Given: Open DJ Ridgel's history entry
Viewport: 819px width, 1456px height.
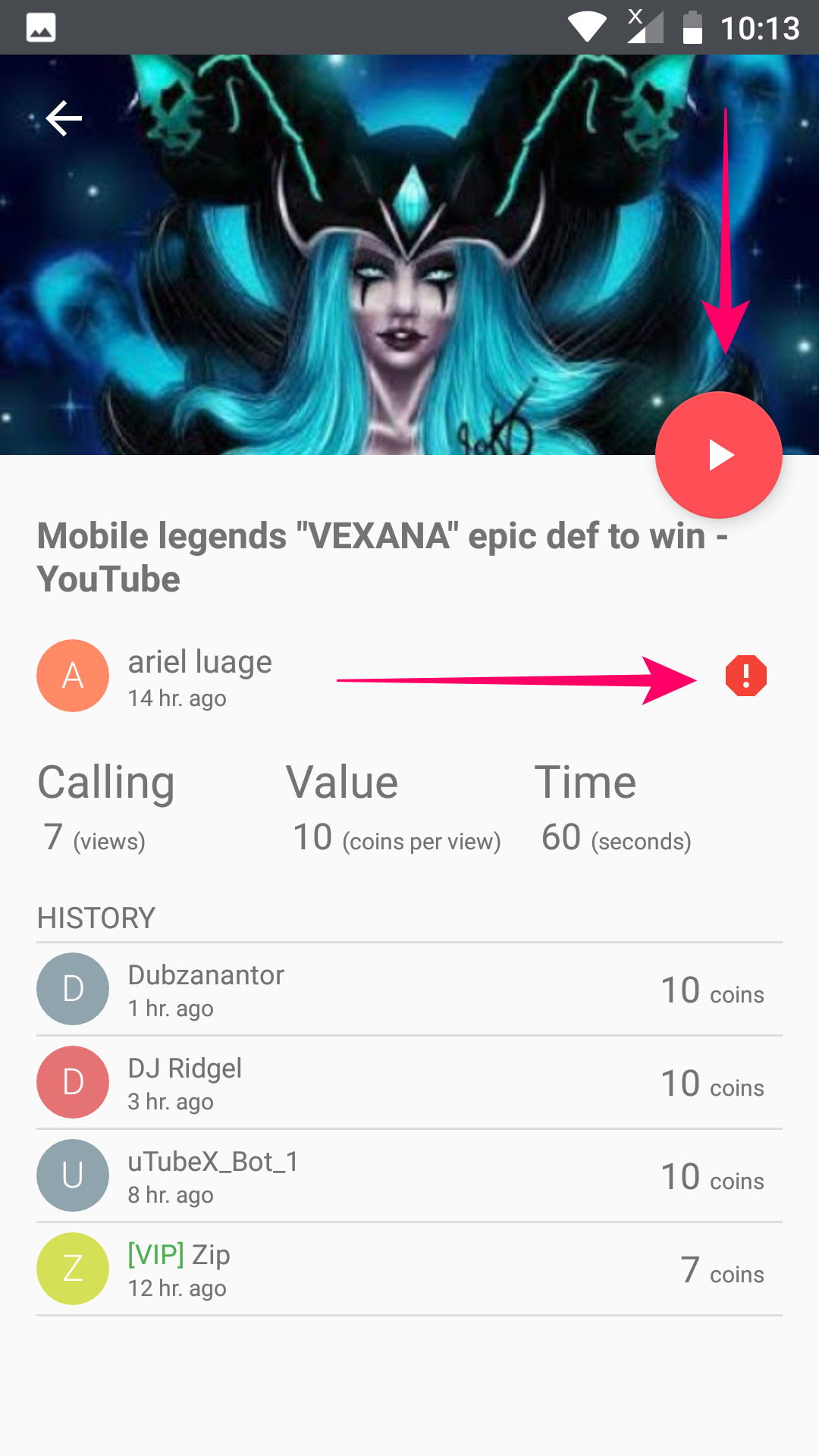Looking at the screenshot, I should coord(409,1083).
